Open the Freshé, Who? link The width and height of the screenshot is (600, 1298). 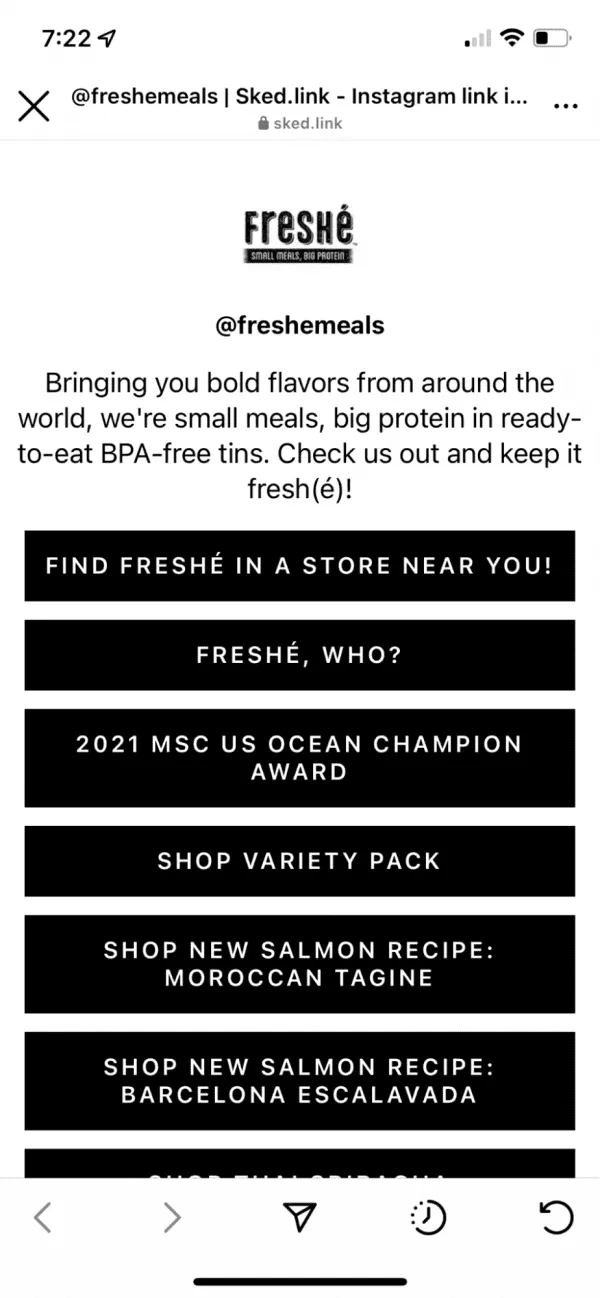[x=300, y=655]
